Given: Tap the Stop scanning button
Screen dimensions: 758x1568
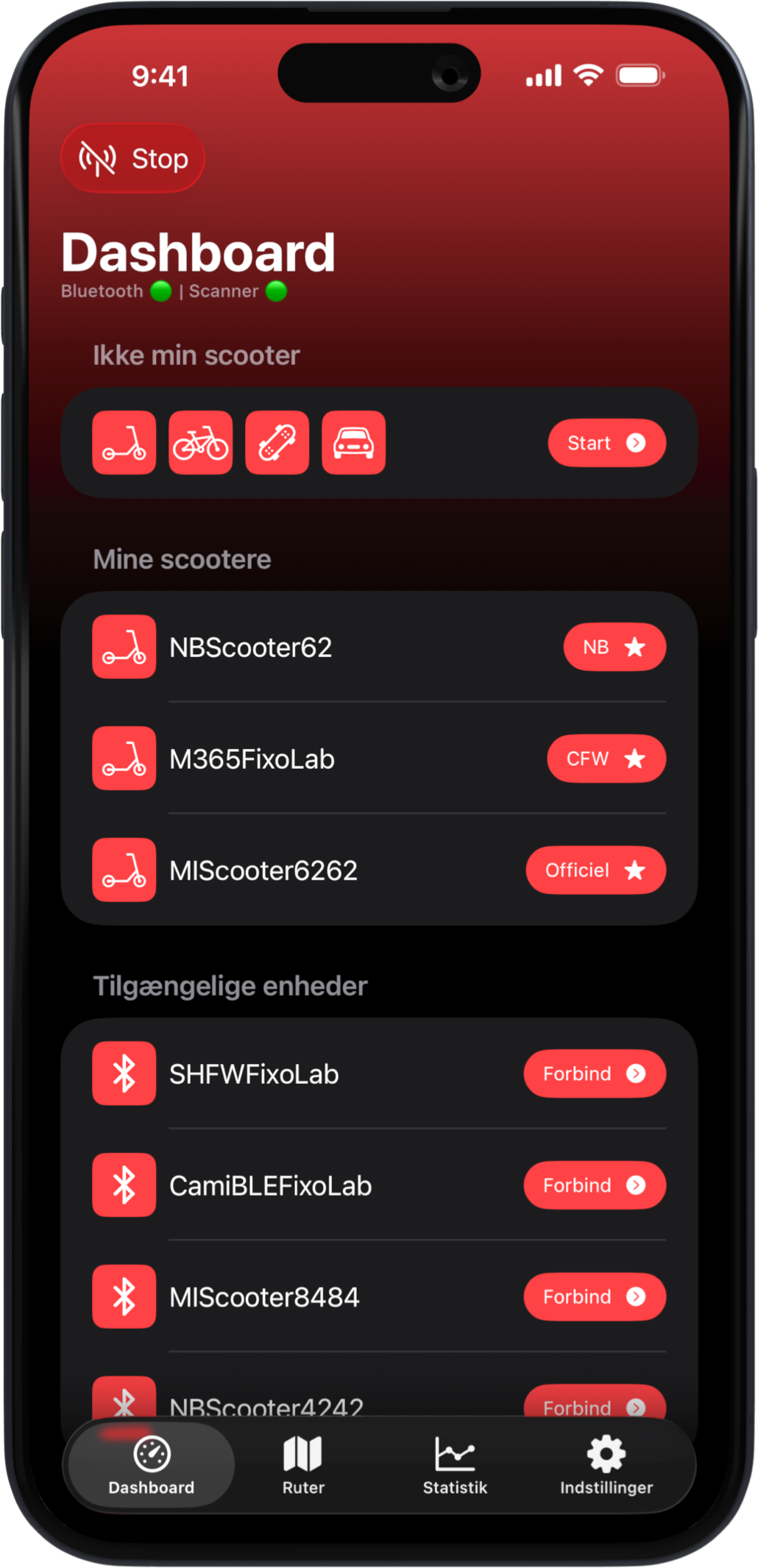Looking at the screenshot, I should 132,158.
